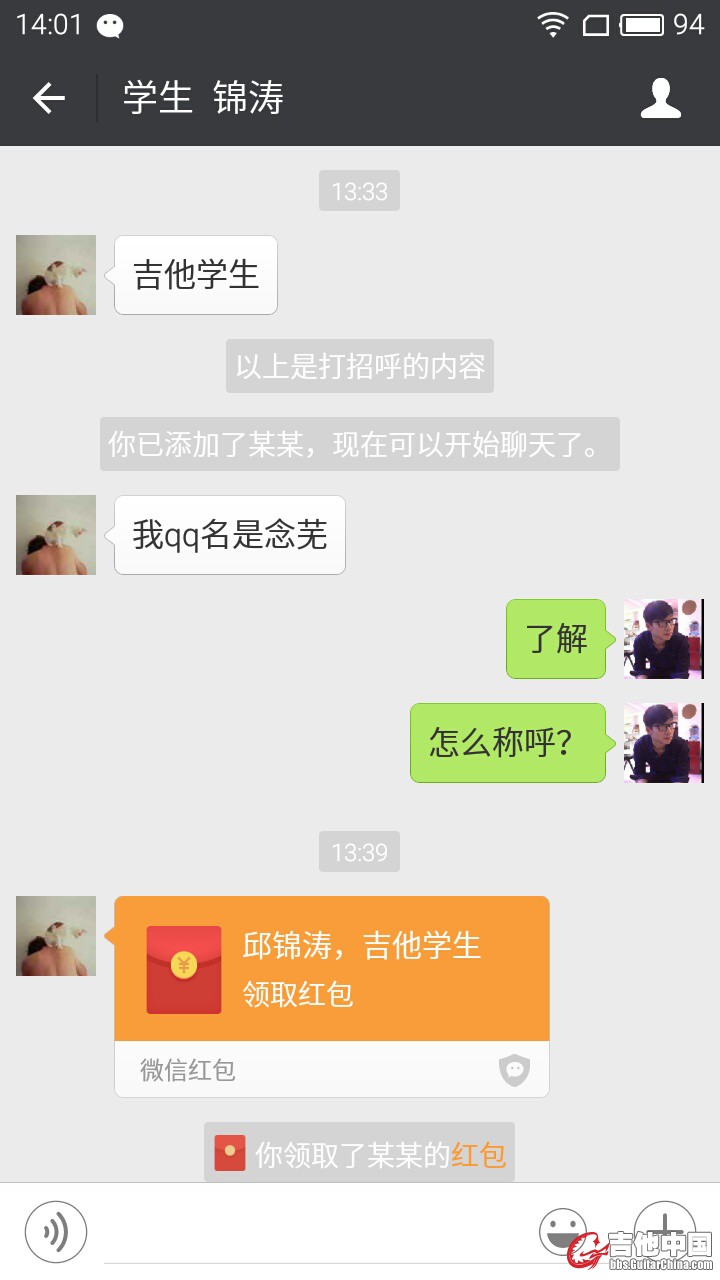Viewport: 720px width, 1280px height.
Task: Open the 邱锦涛，吉他学生 red envelope
Action: (331, 969)
